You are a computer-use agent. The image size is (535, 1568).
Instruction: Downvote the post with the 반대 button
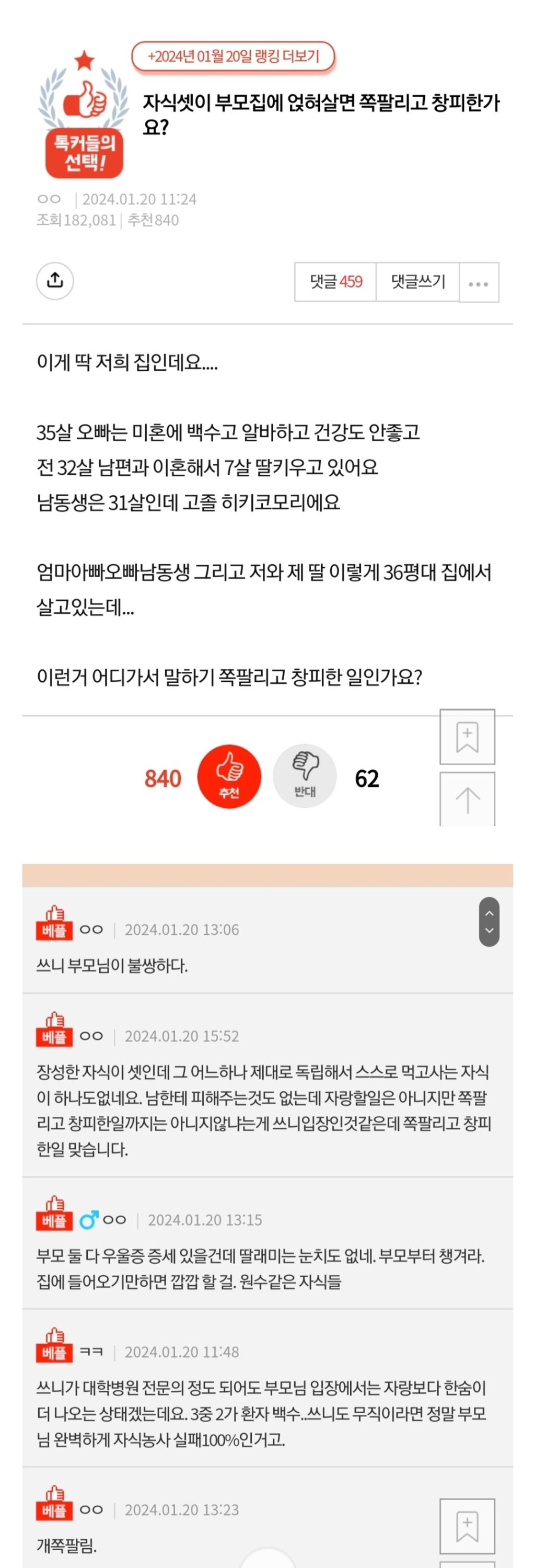[x=305, y=777]
